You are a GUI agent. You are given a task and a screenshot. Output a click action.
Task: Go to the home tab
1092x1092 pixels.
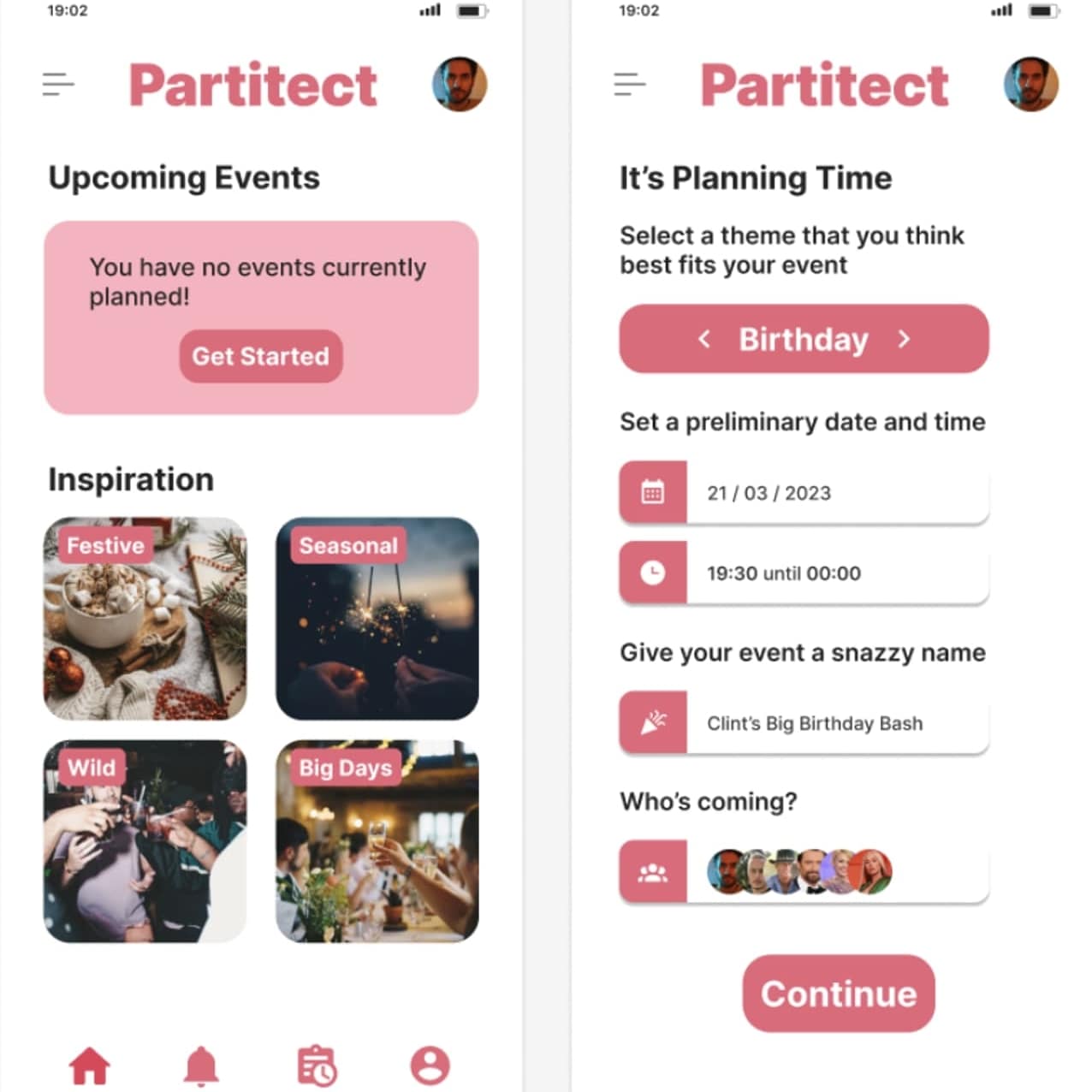(90, 1065)
